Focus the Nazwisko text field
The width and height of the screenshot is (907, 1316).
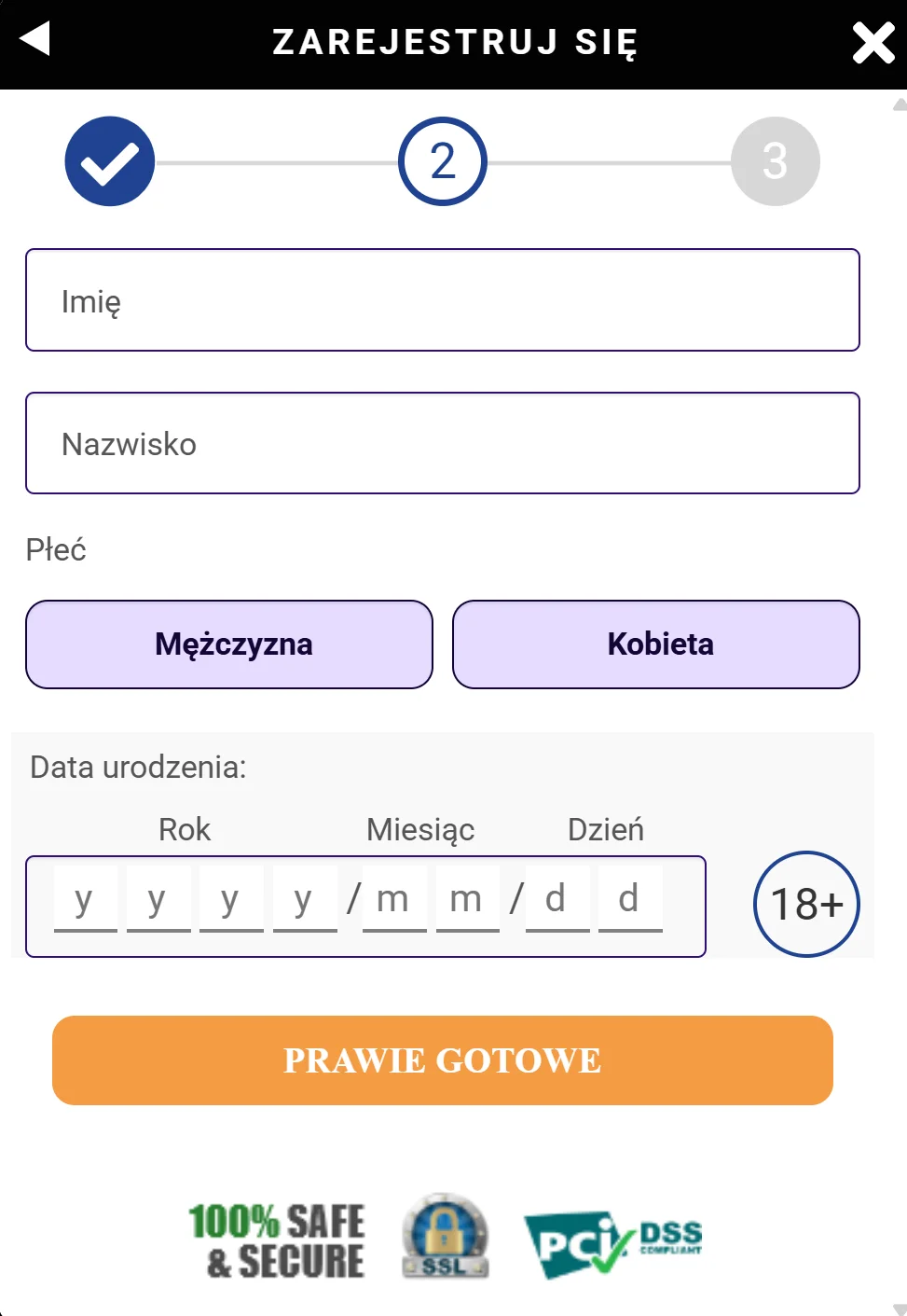coord(442,443)
